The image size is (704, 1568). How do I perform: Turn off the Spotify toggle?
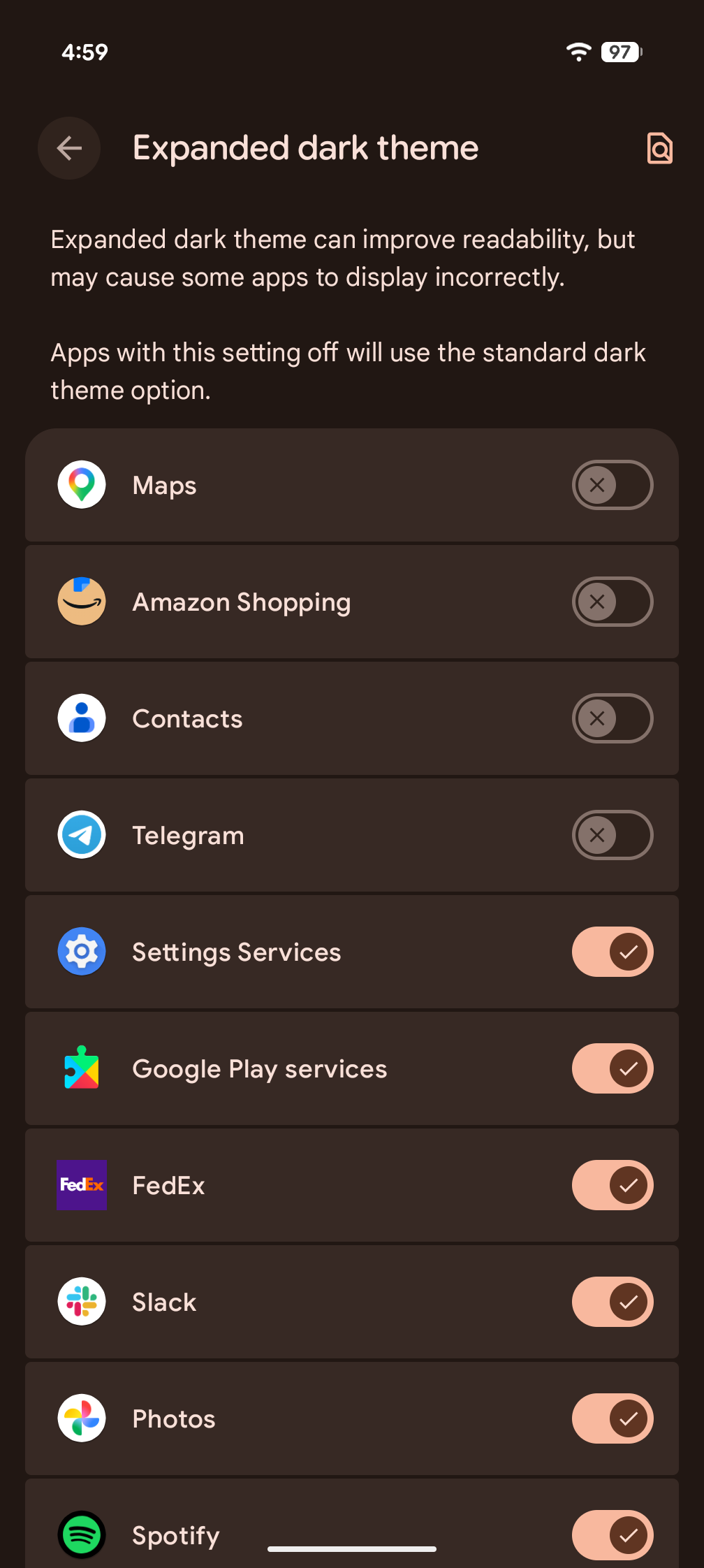[x=613, y=1534]
